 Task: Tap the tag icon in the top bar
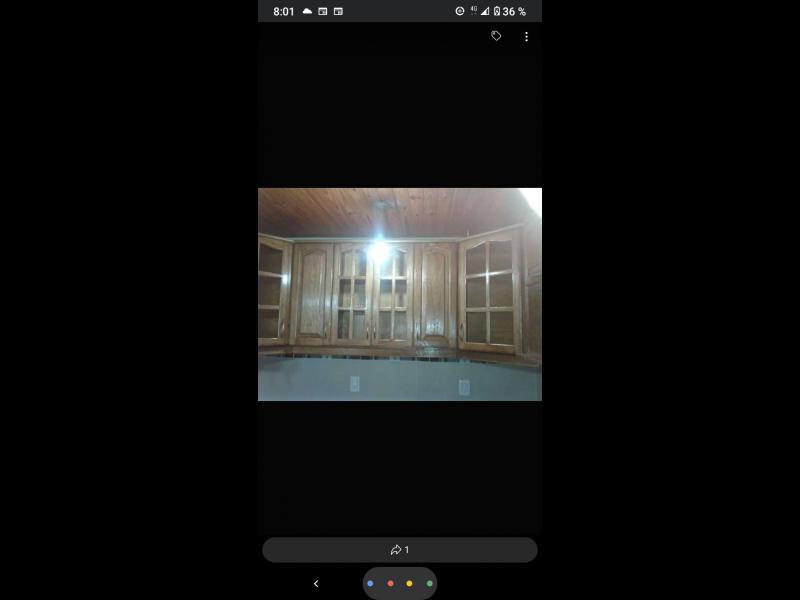point(496,36)
